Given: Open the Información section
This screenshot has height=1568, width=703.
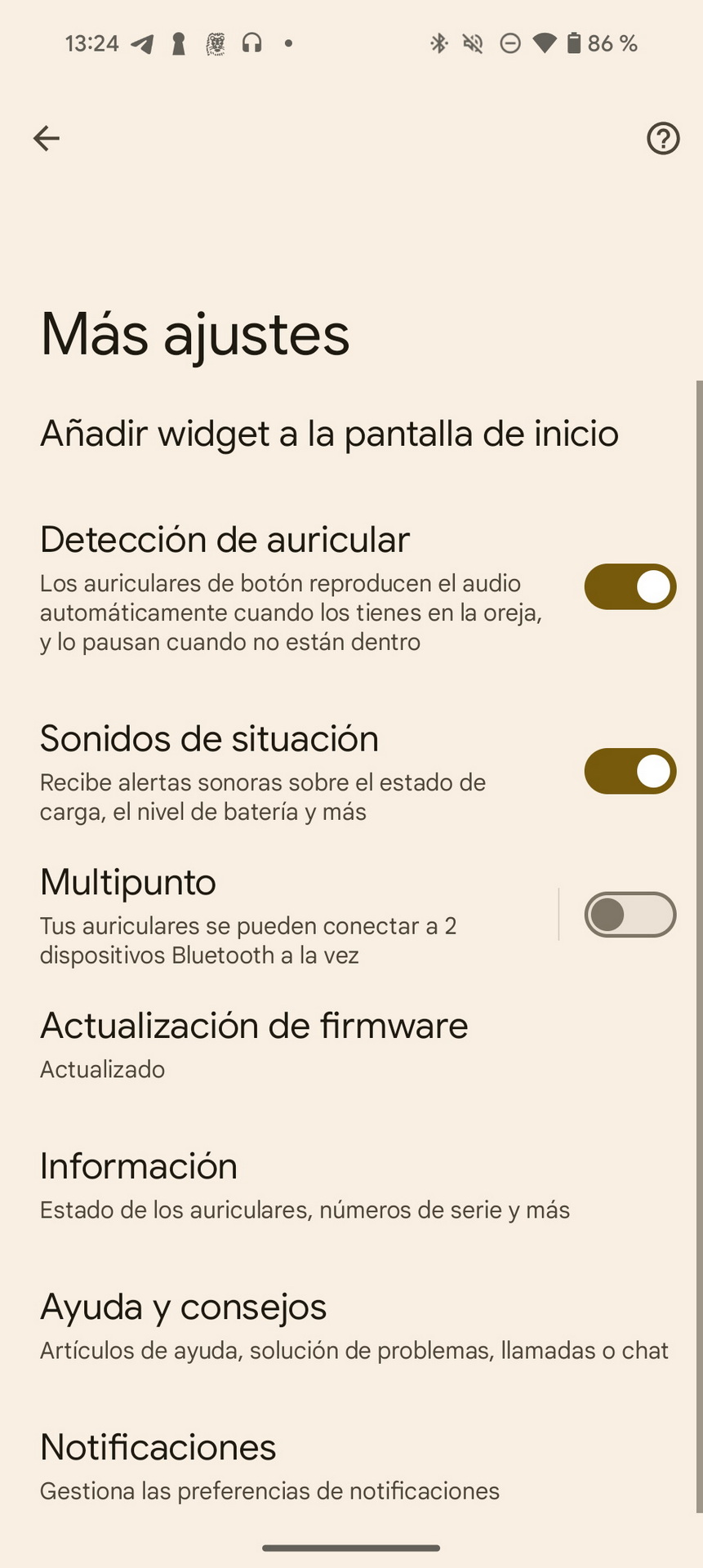Looking at the screenshot, I should (351, 1185).
